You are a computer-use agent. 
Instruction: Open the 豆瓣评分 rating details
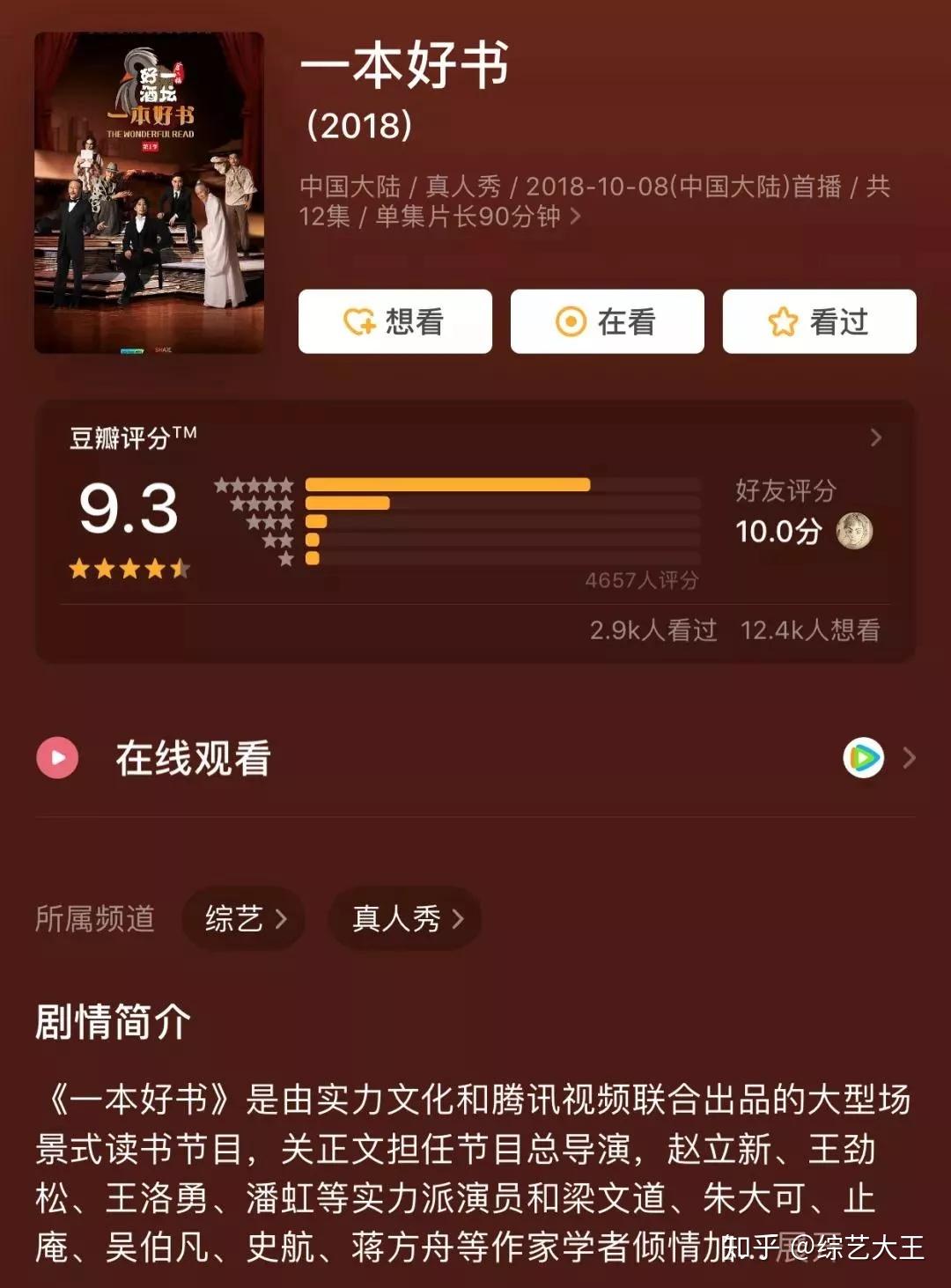click(875, 438)
